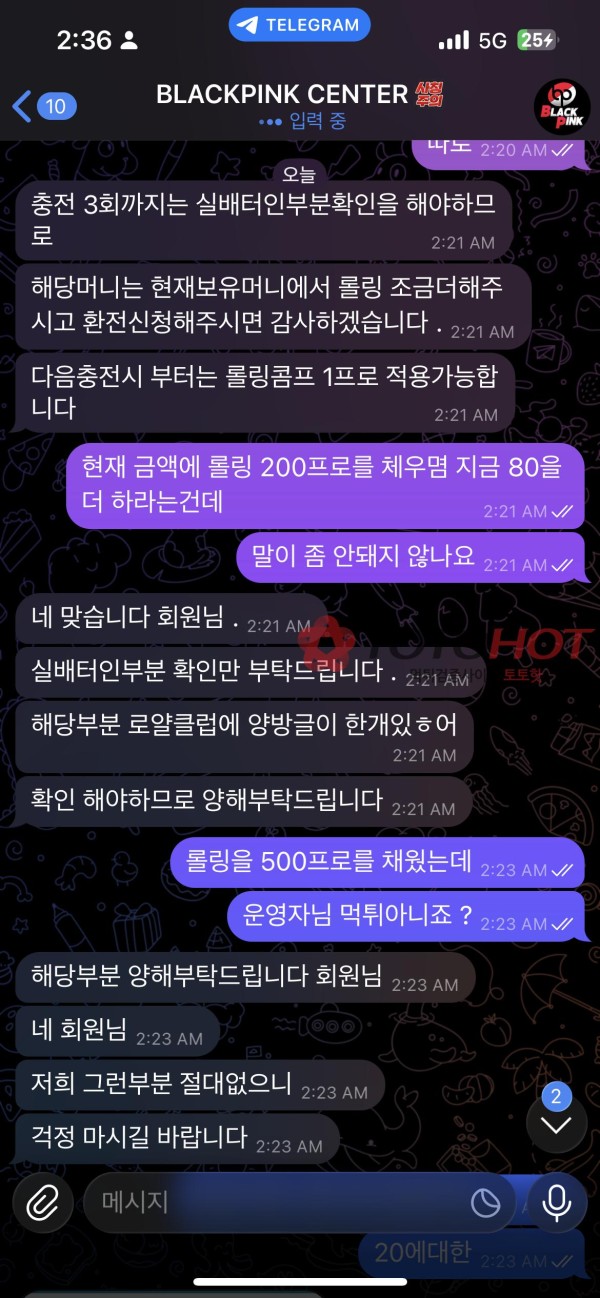Open the sticker panel icon
The image size is (600, 1298).
click(485, 1203)
